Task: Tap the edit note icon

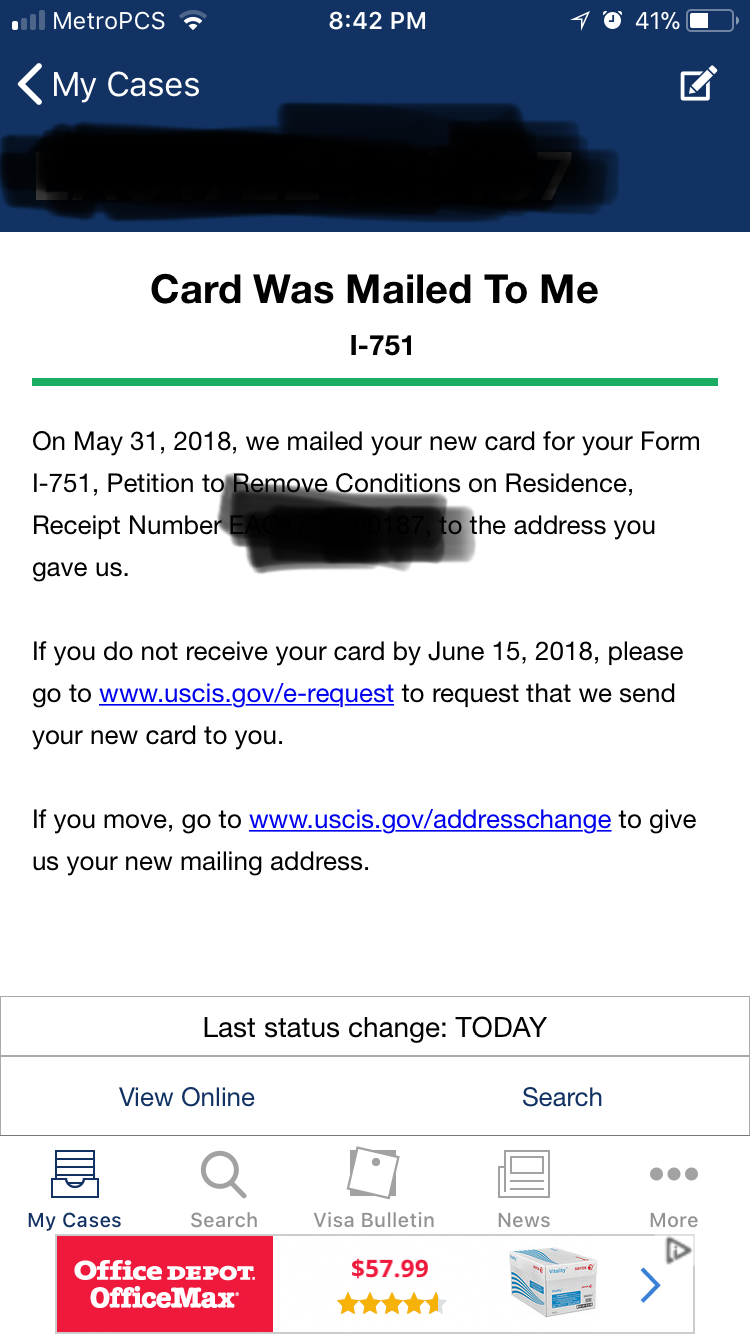Action: [698, 84]
